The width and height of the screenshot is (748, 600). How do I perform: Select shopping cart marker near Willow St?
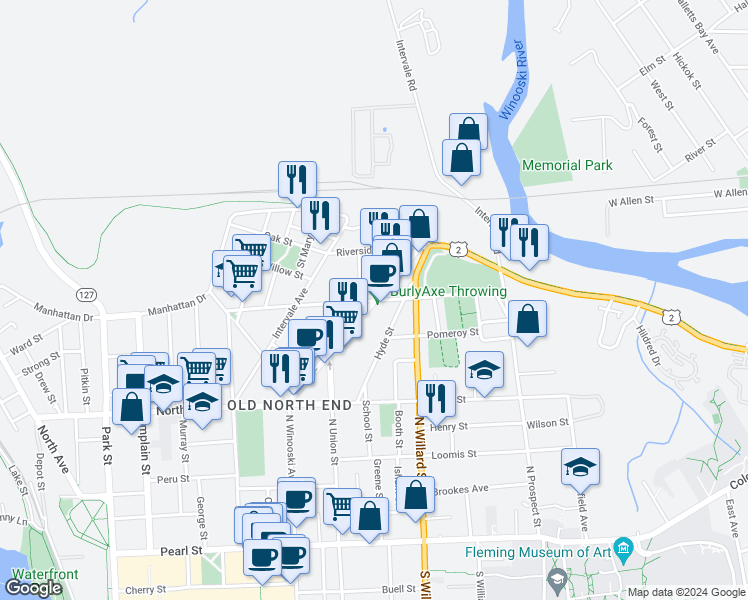click(x=242, y=276)
